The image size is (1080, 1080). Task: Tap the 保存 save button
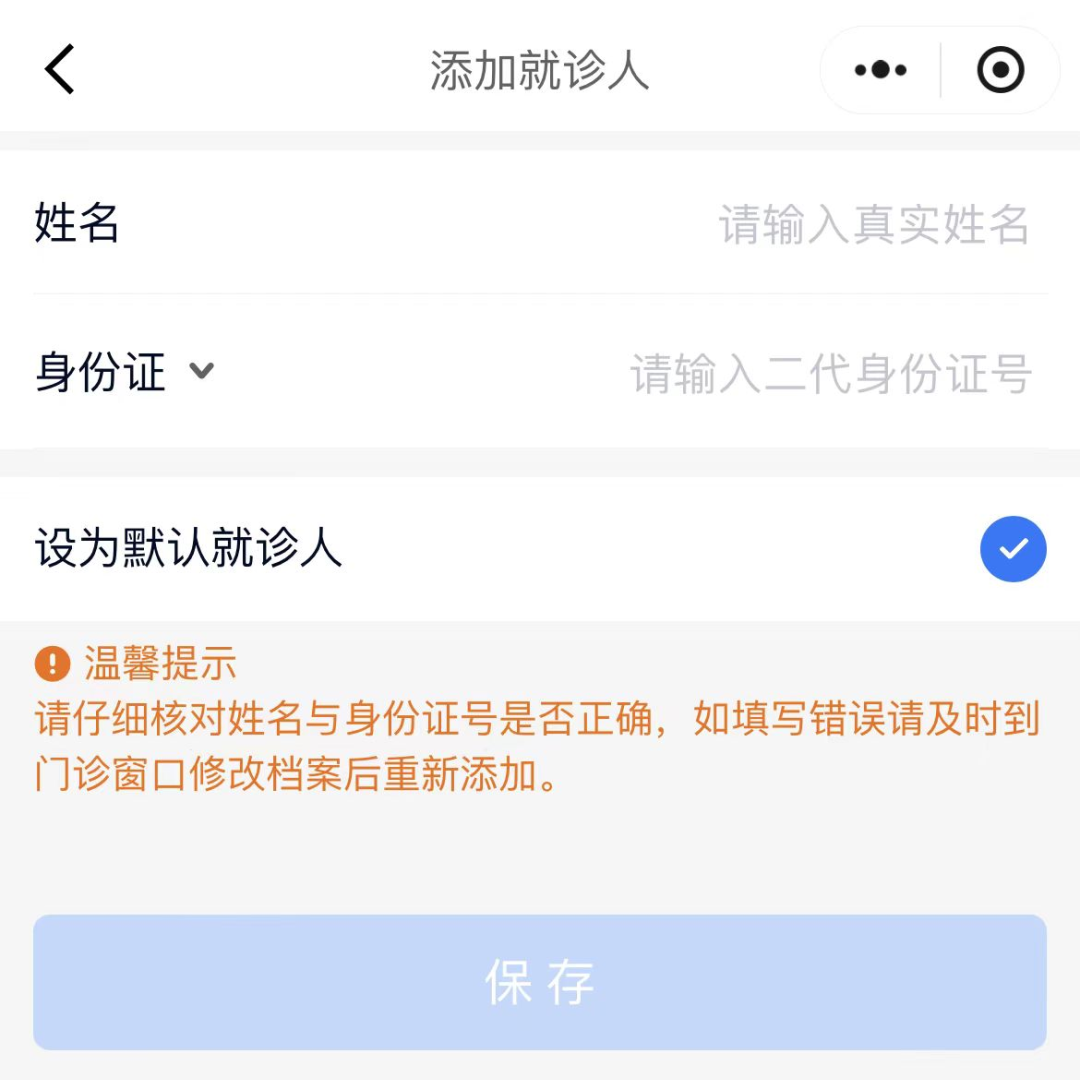(x=540, y=982)
